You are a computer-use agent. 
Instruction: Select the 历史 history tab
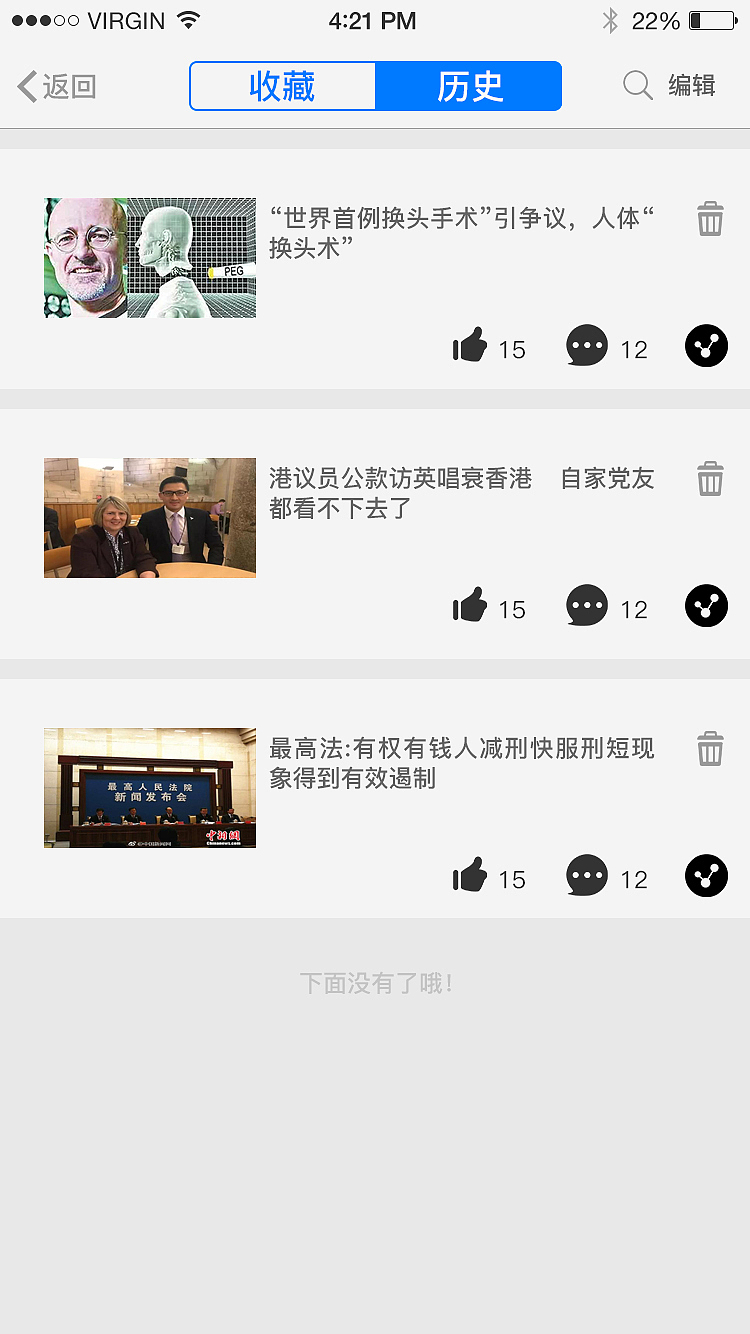pos(468,86)
